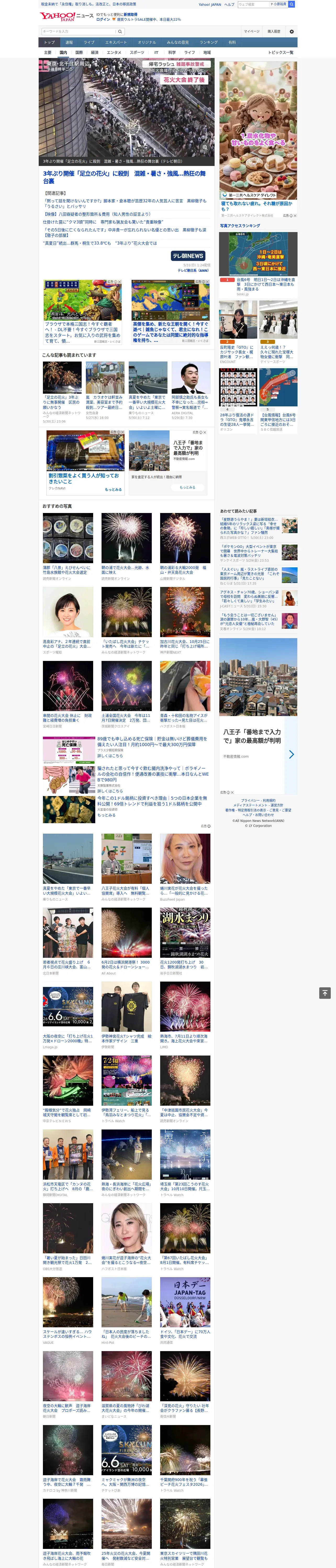Screen dimensions: 336x1568
Task: Switch to the 速報 tab
Action: pos(69,43)
